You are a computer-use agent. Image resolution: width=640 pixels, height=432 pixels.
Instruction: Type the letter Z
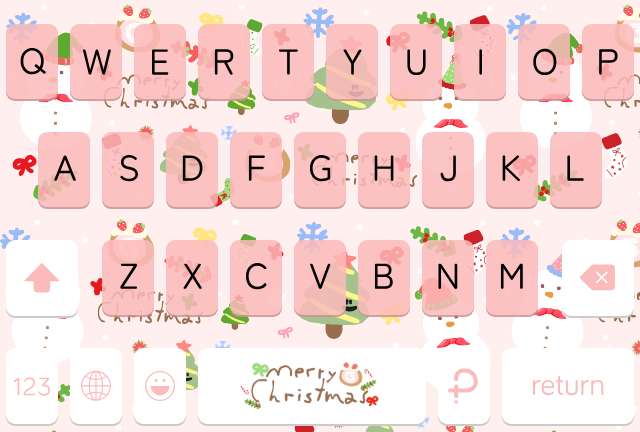[128, 277]
